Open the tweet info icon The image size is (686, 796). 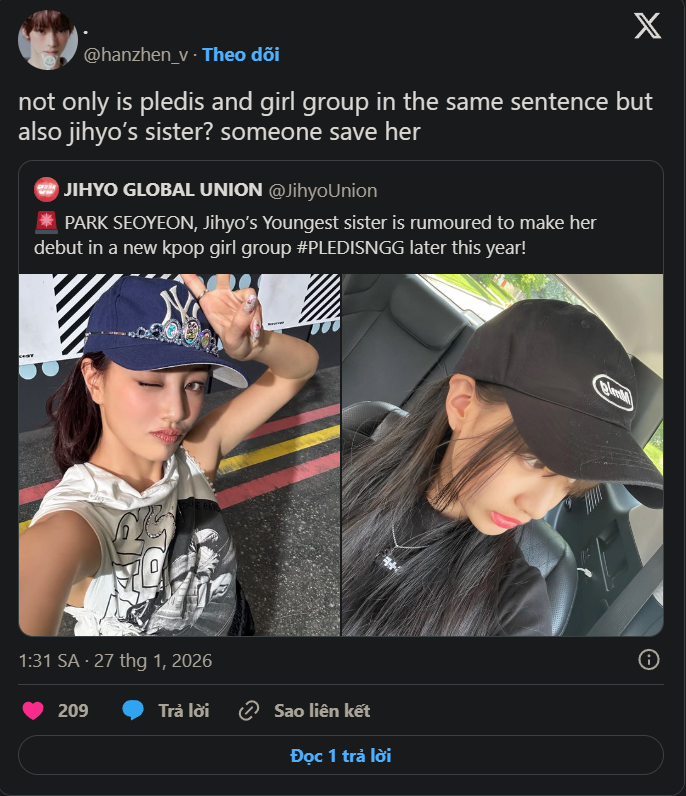(x=648, y=660)
